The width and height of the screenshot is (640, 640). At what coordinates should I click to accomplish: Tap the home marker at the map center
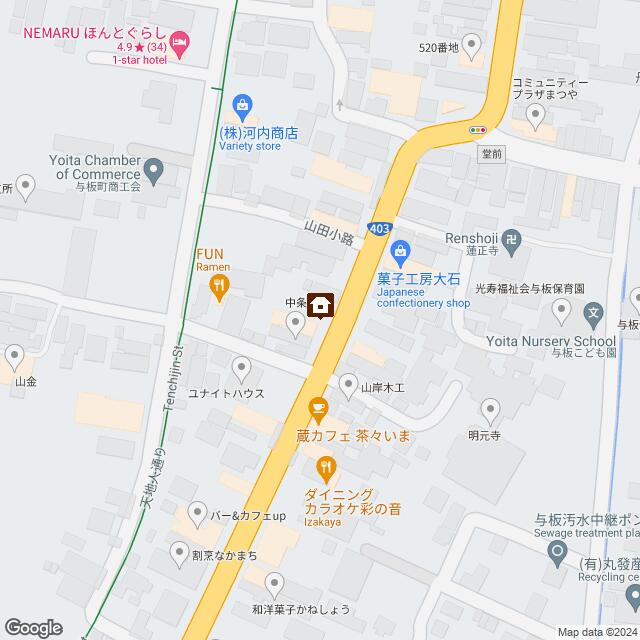(x=321, y=305)
